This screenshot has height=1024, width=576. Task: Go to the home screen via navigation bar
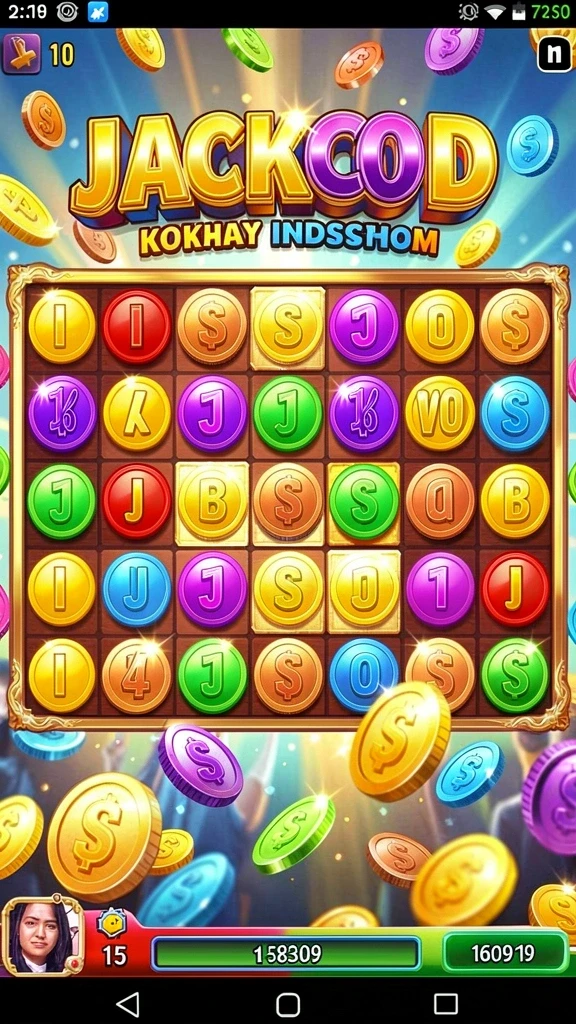coord(288,1004)
